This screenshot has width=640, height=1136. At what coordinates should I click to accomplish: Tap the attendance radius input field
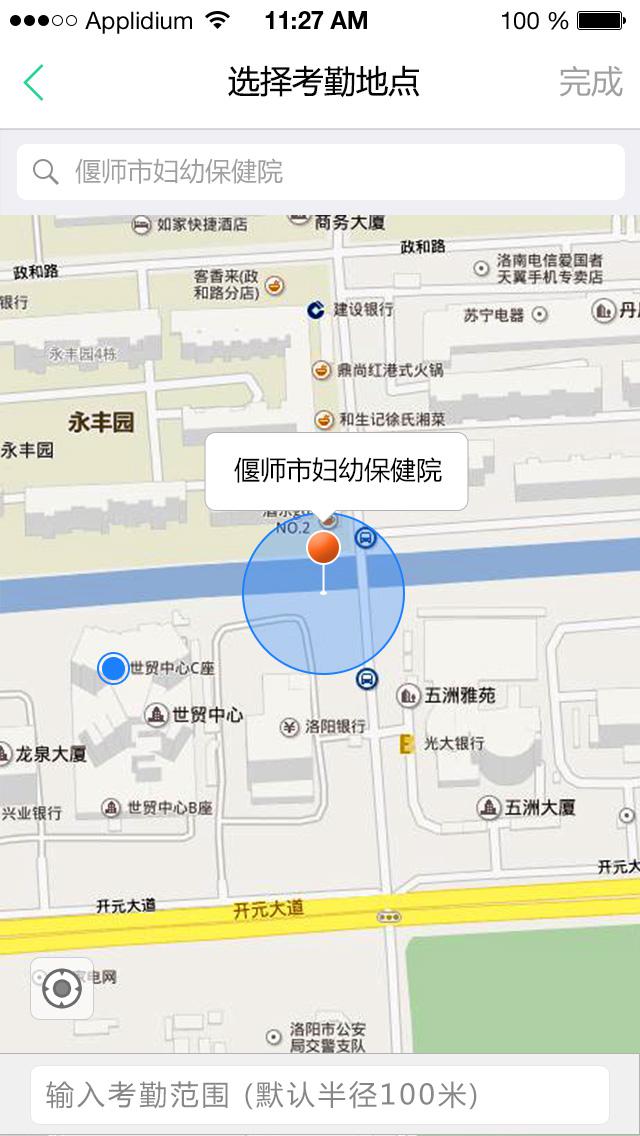[320, 1095]
